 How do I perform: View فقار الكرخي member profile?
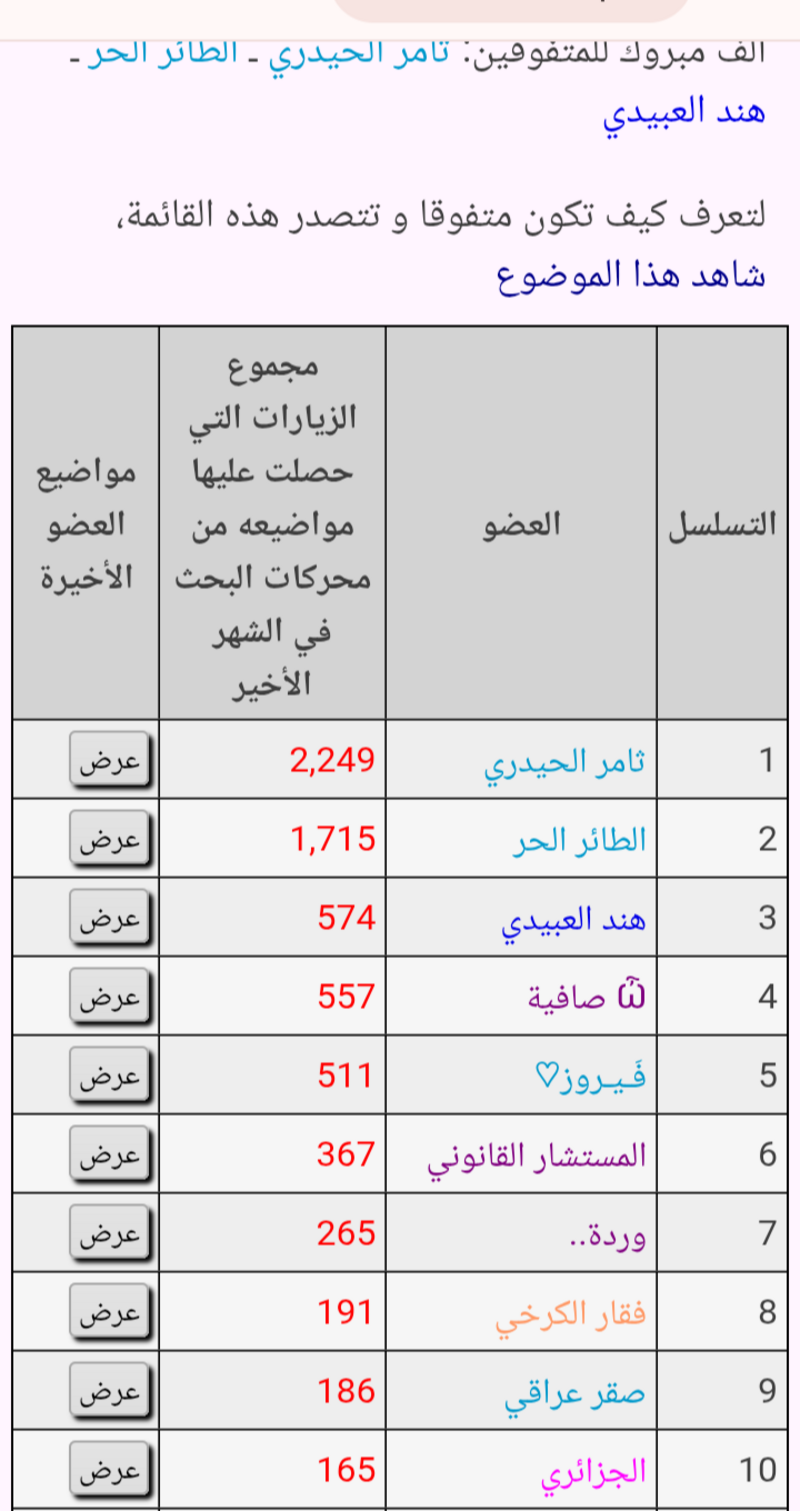pos(571,1313)
